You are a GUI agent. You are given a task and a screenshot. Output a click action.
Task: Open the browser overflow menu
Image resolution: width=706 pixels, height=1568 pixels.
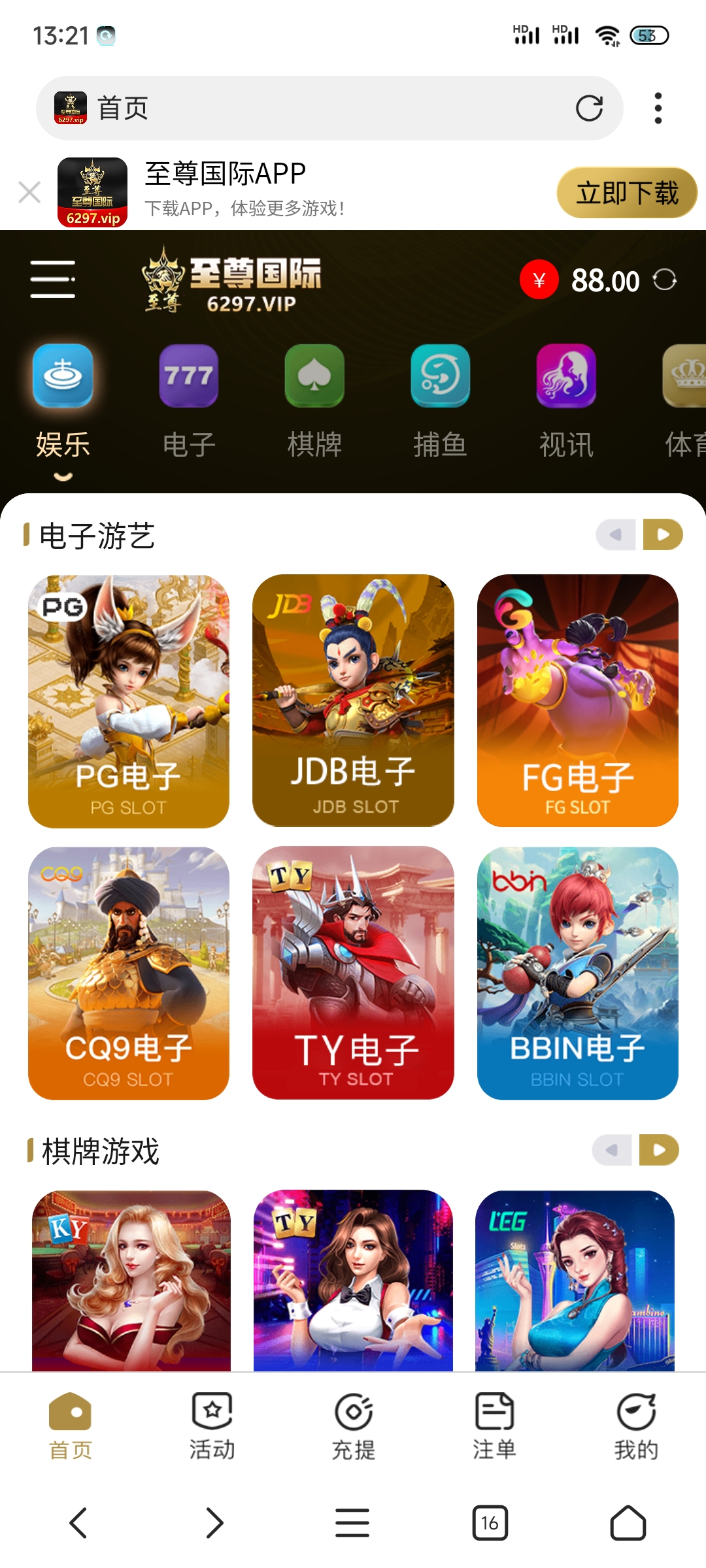pyautogui.click(x=658, y=108)
